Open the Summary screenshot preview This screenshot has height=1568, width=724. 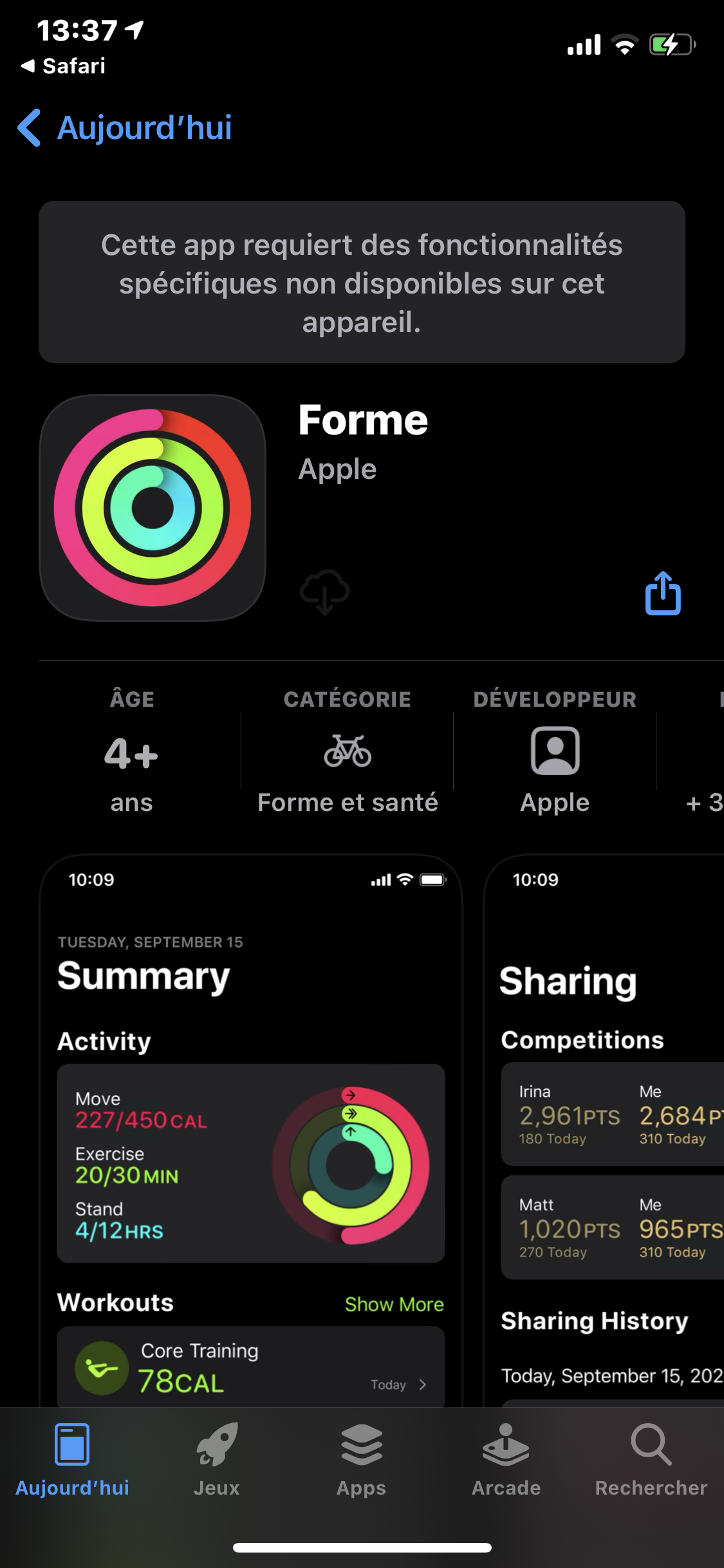(251, 1126)
